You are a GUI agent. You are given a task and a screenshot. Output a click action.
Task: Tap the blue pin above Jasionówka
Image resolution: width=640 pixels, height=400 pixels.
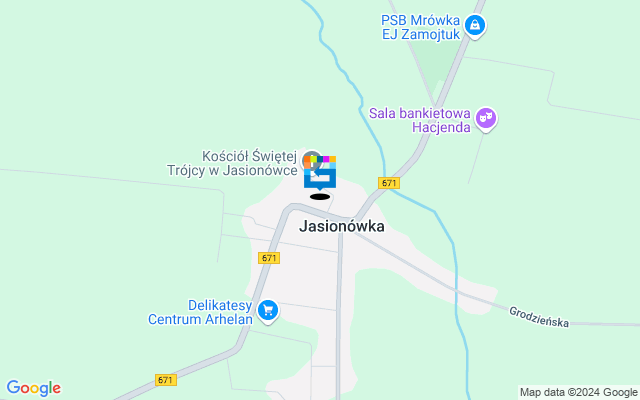(x=320, y=176)
